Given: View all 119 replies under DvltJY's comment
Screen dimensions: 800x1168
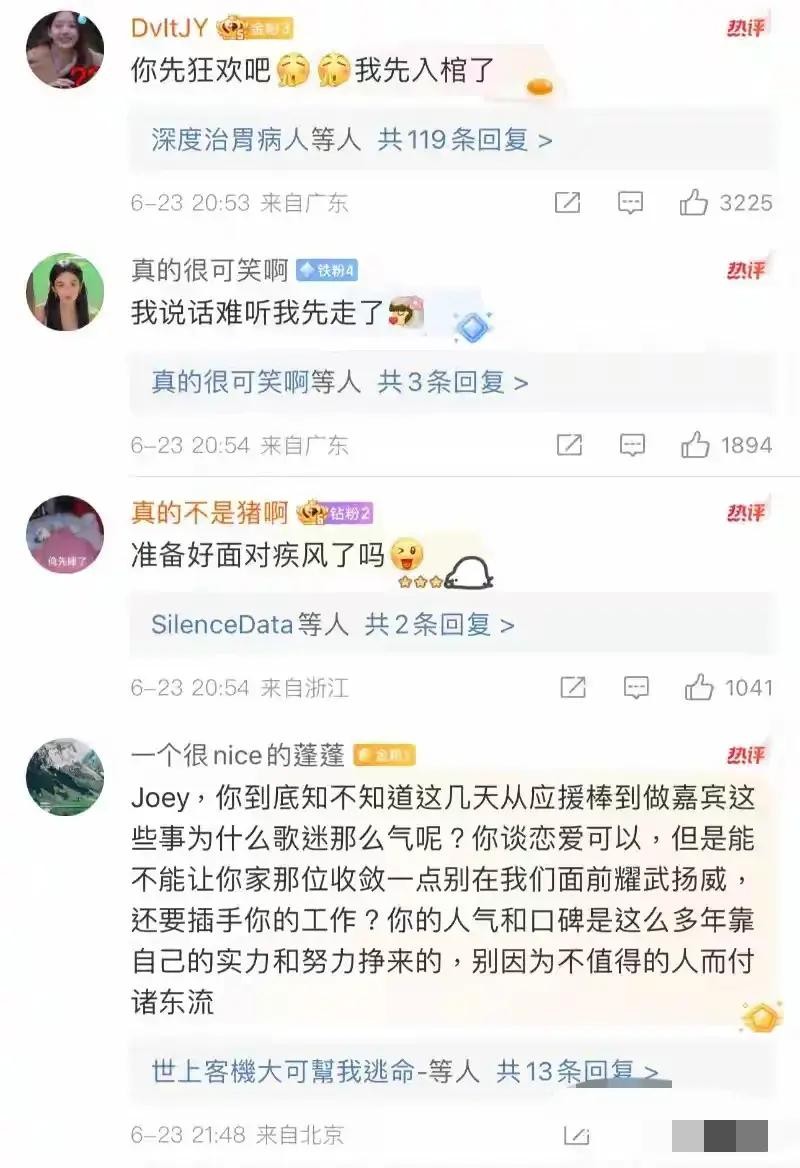Looking at the screenshot, I should [x=465, y=140].
